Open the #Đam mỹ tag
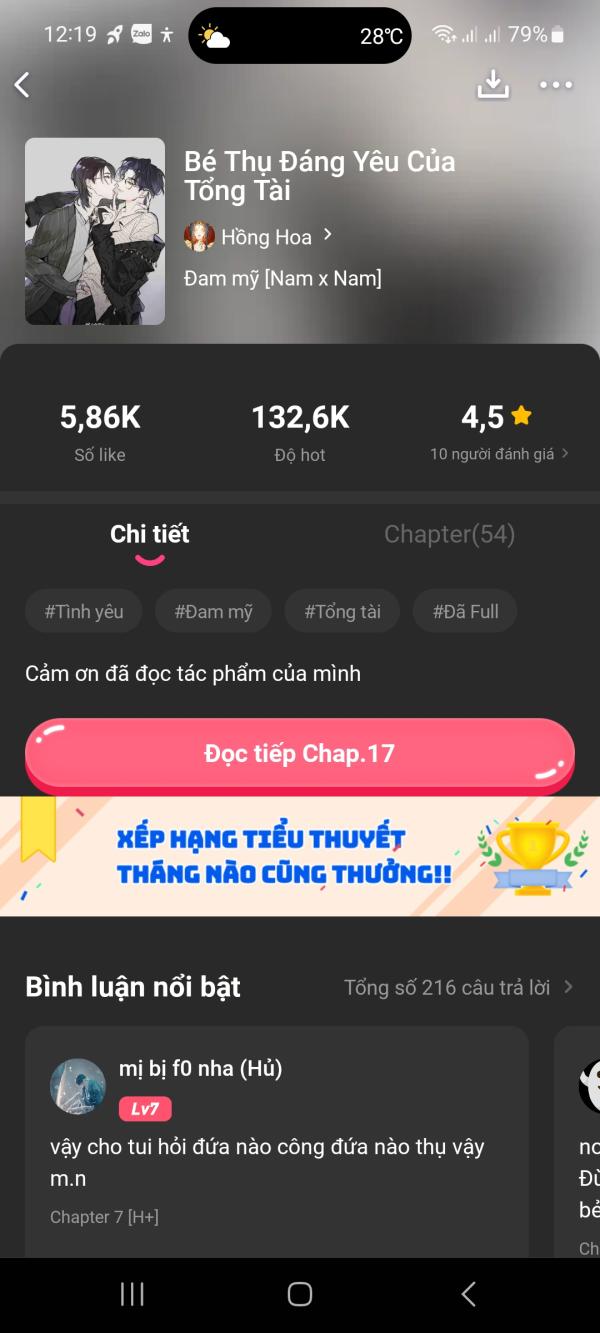This screenshot has height=1333, width=600. (x=213, y=612)
